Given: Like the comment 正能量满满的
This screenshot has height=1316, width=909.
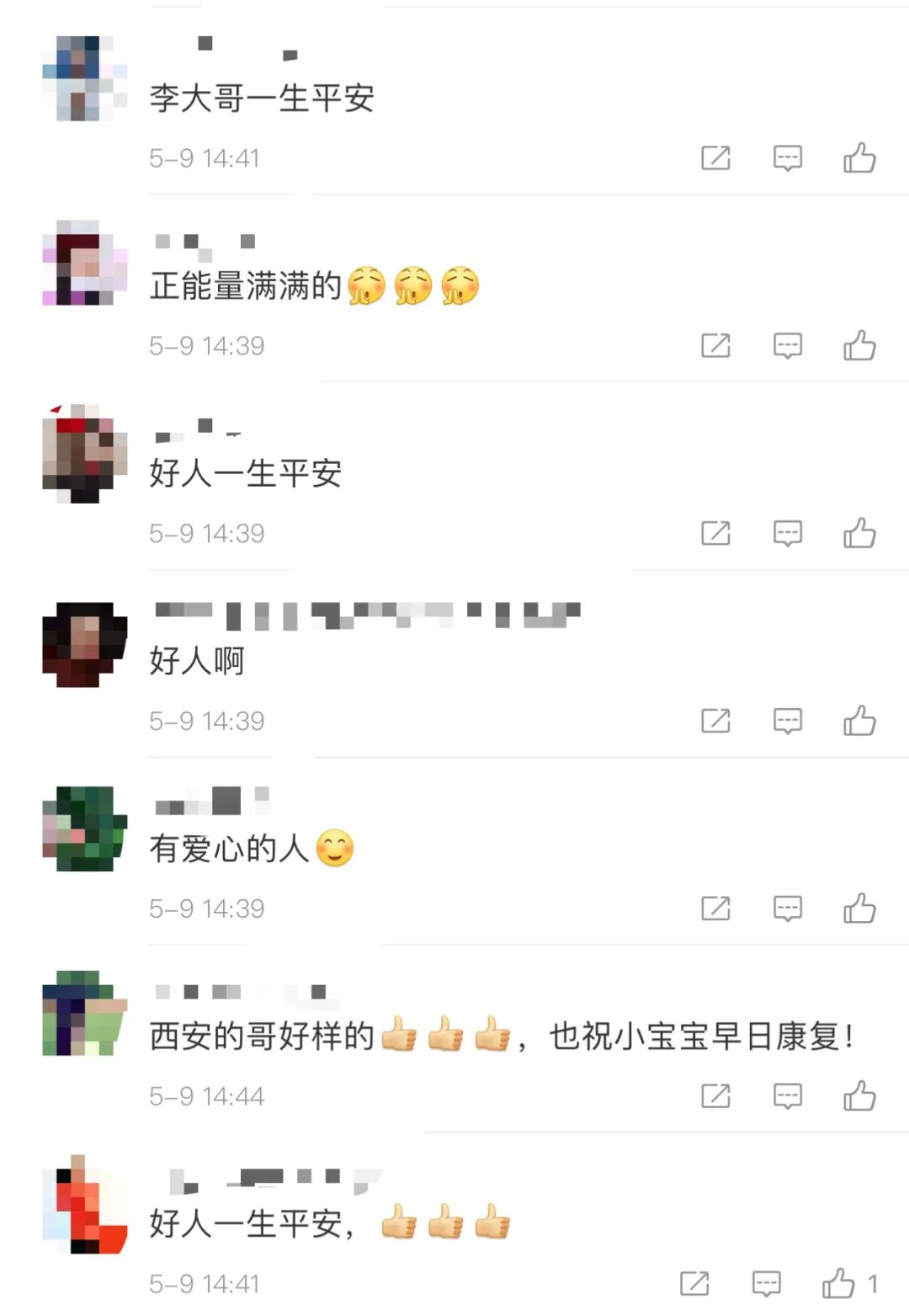Looking at the screenshot, I should tap(859, 345).
